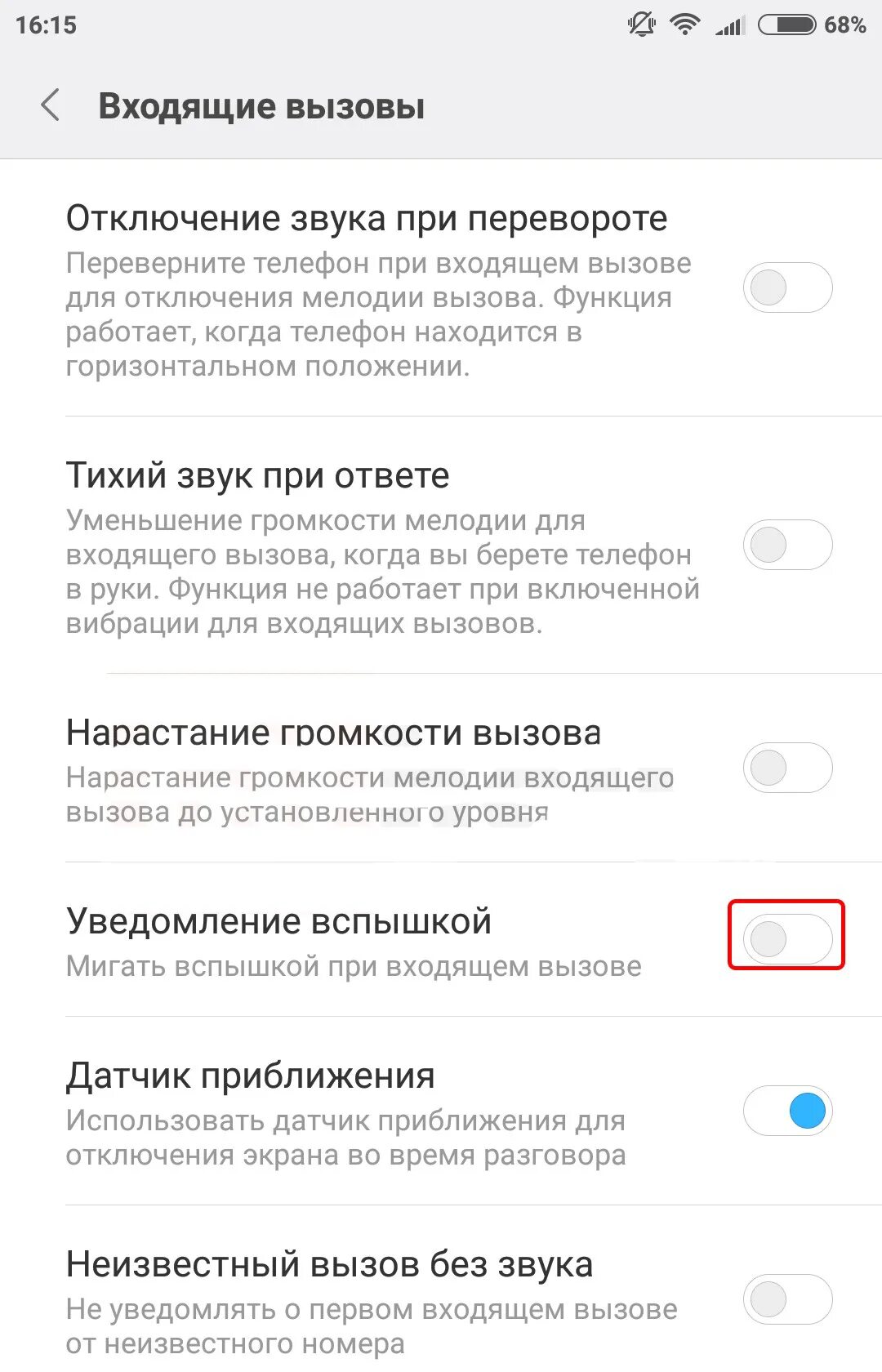Navigate back using the back arrow icon
The width and height of the screenshot is (882, 1372).
click(x=51, y=106)
